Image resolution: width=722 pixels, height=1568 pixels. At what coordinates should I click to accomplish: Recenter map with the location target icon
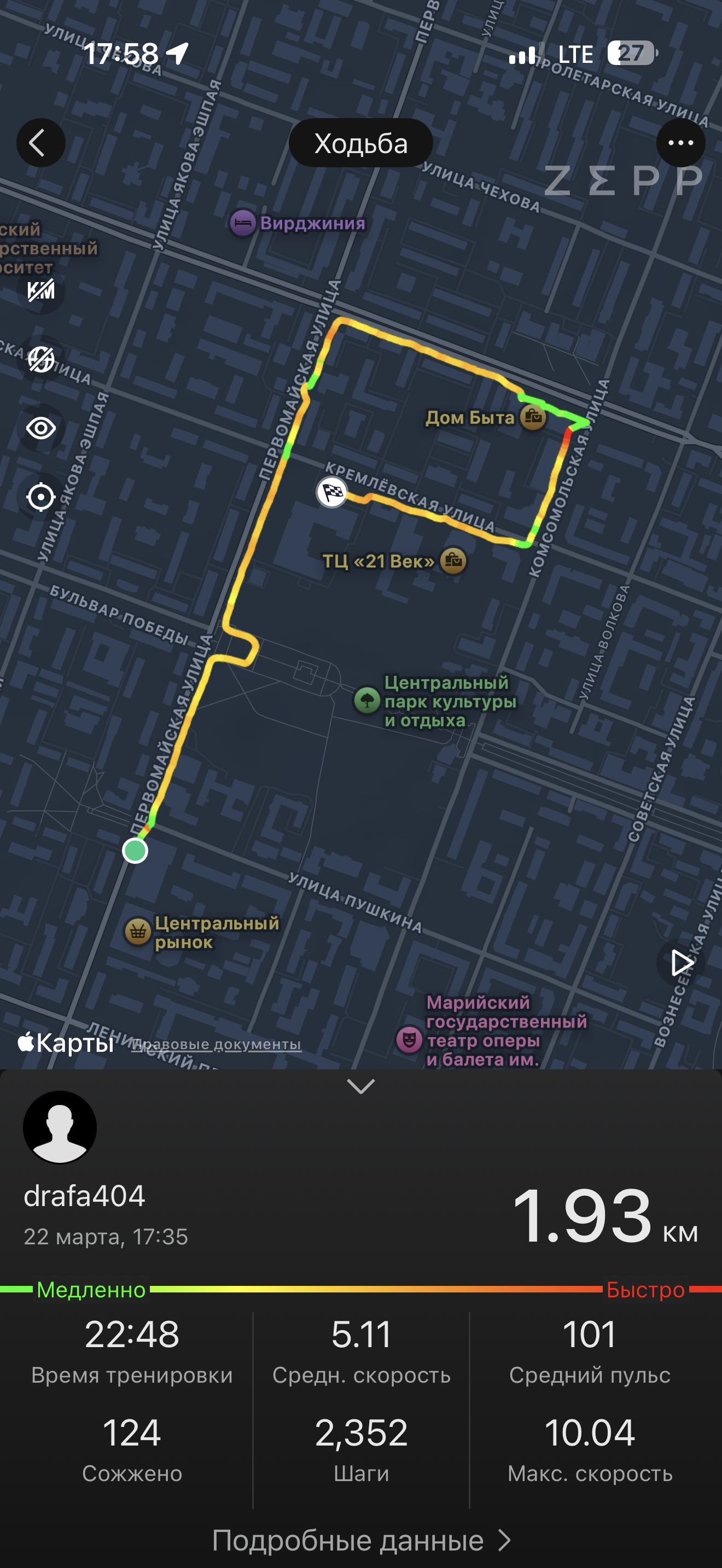(41, 498)
